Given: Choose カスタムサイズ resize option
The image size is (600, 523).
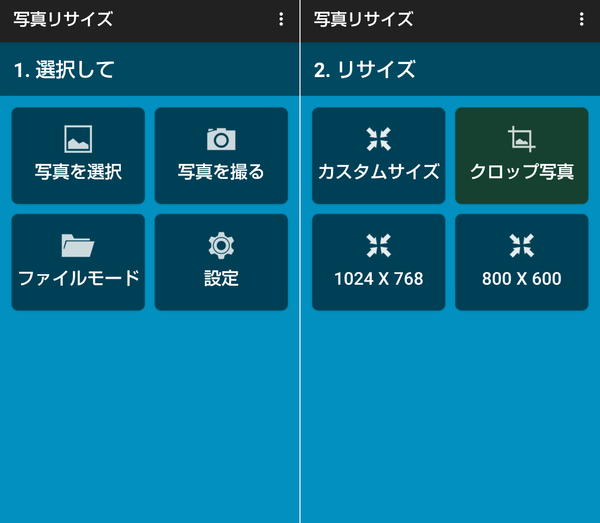Looking at the screenshot, I should click(379, 156).
